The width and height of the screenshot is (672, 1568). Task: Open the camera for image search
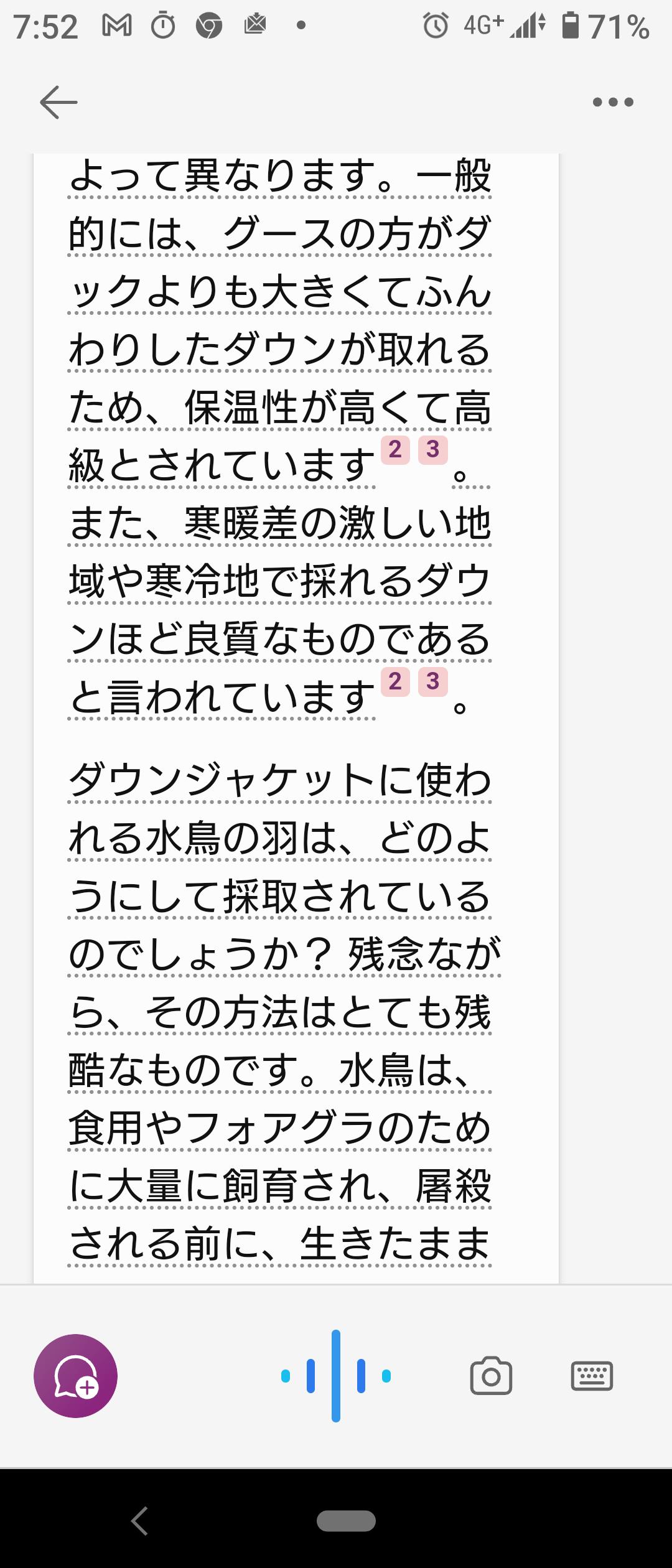[x=491, y=1376]
